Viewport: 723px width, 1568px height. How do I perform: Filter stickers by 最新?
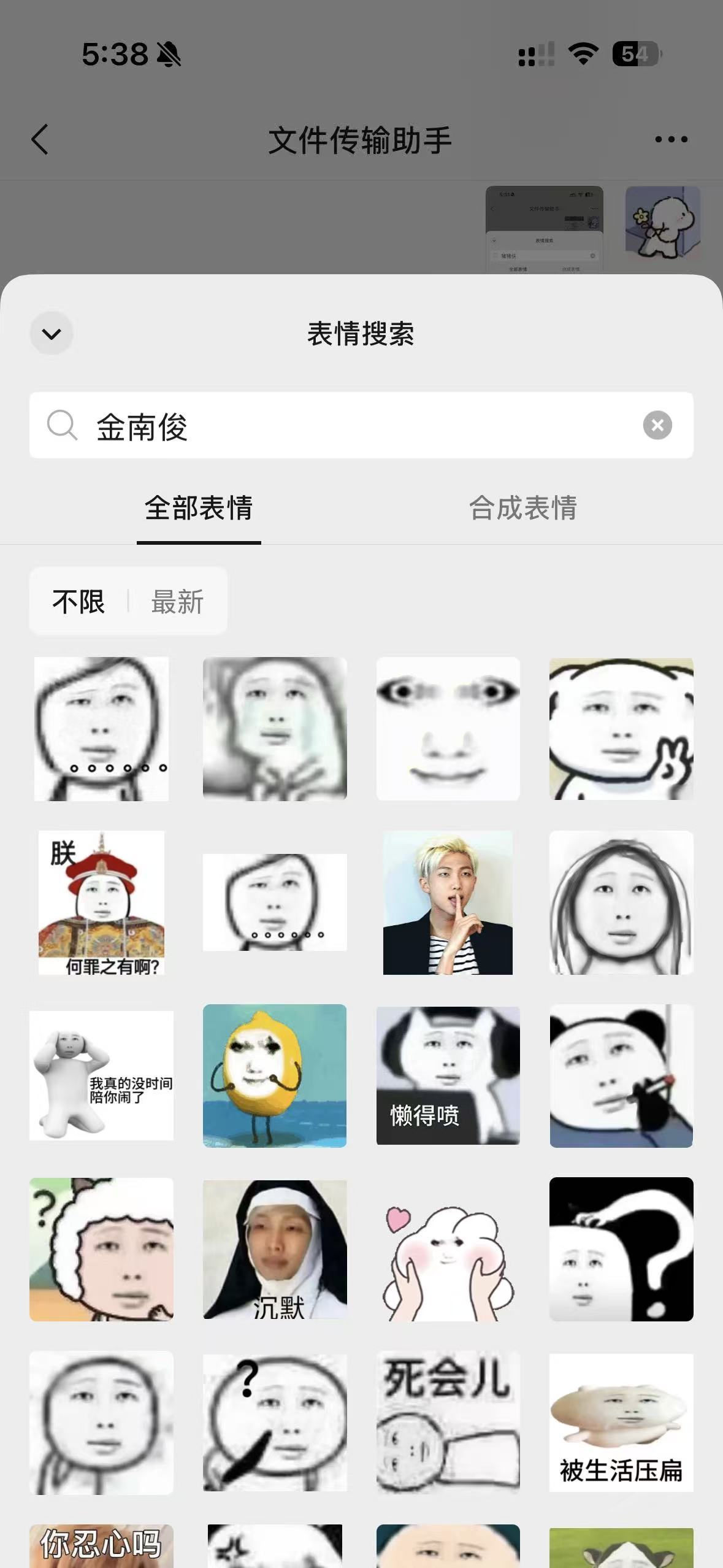coord(177,601)
